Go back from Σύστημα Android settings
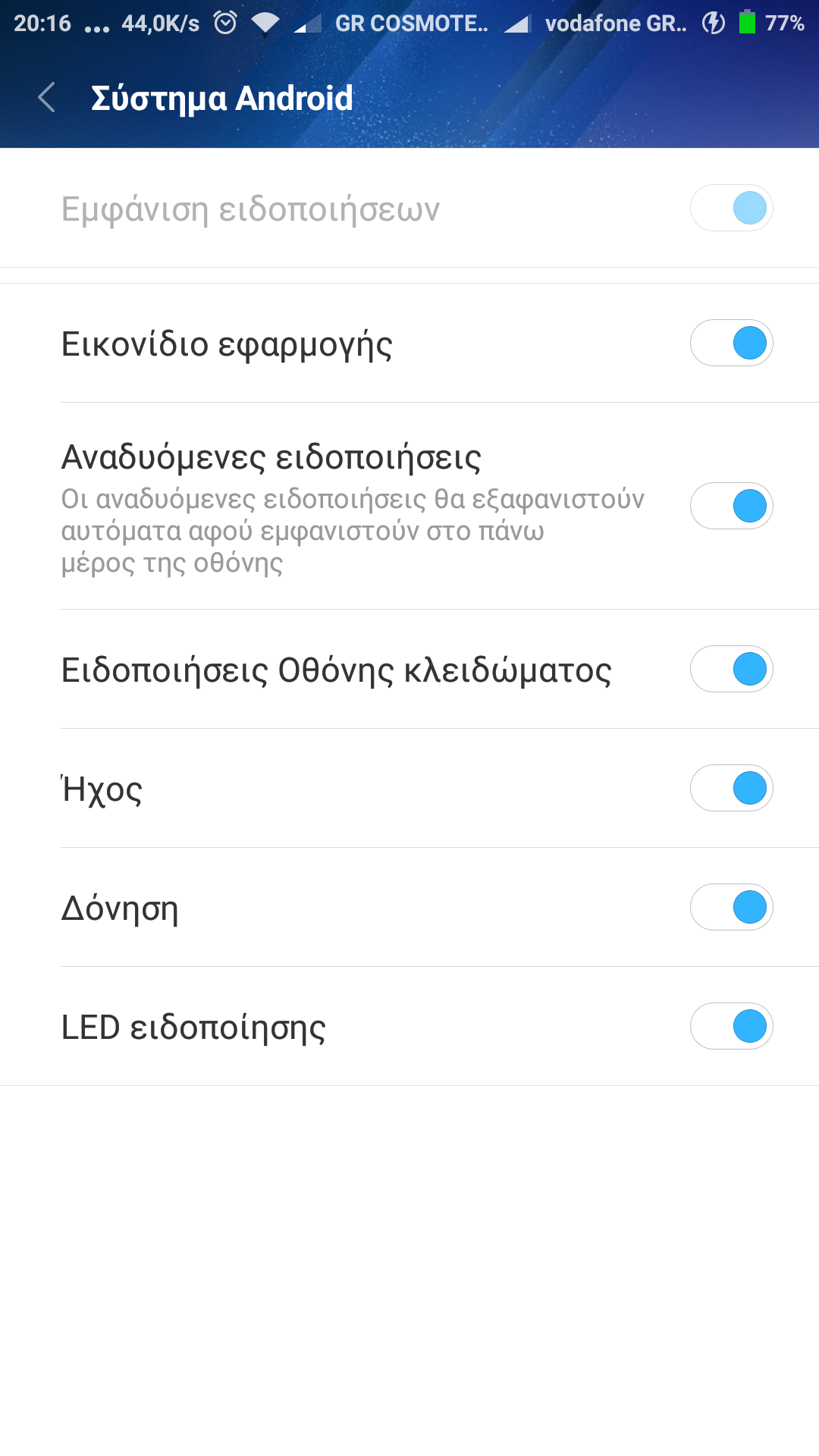Viewport: 819px width, 1456px height. [x=47, y=98]
